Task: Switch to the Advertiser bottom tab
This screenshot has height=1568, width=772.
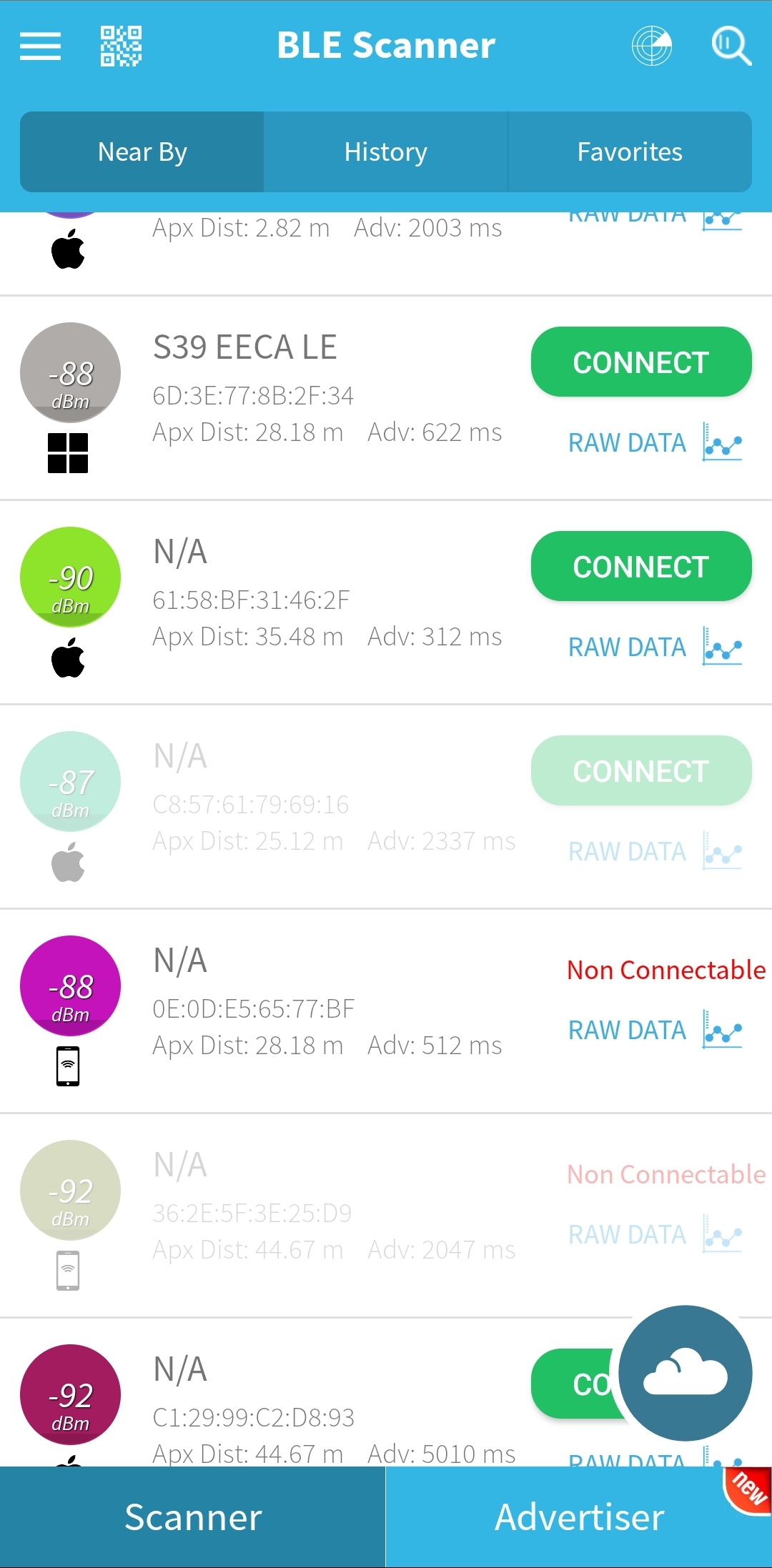Action: (579, 1517)
